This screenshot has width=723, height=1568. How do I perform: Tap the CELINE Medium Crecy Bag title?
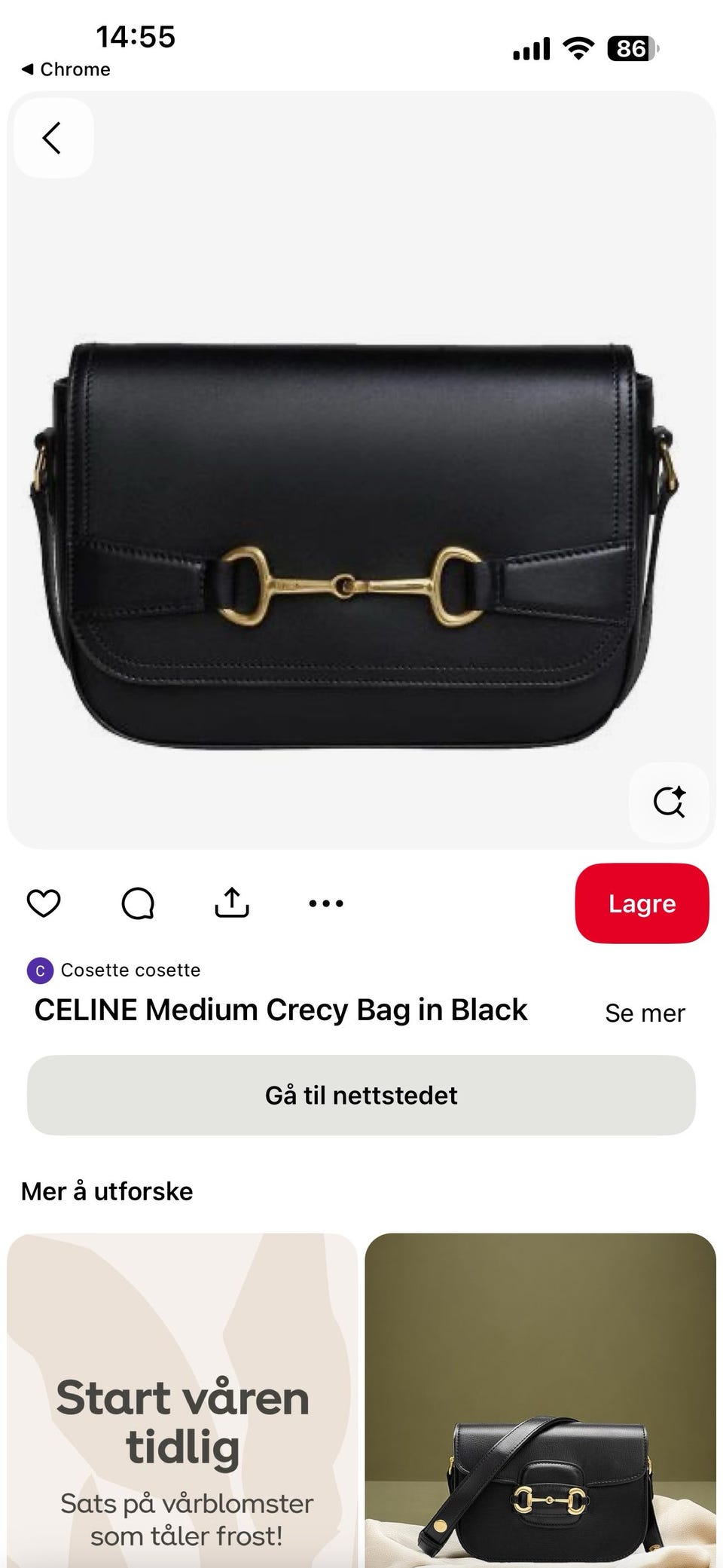pyautogui.click(x=280, y=1010)
